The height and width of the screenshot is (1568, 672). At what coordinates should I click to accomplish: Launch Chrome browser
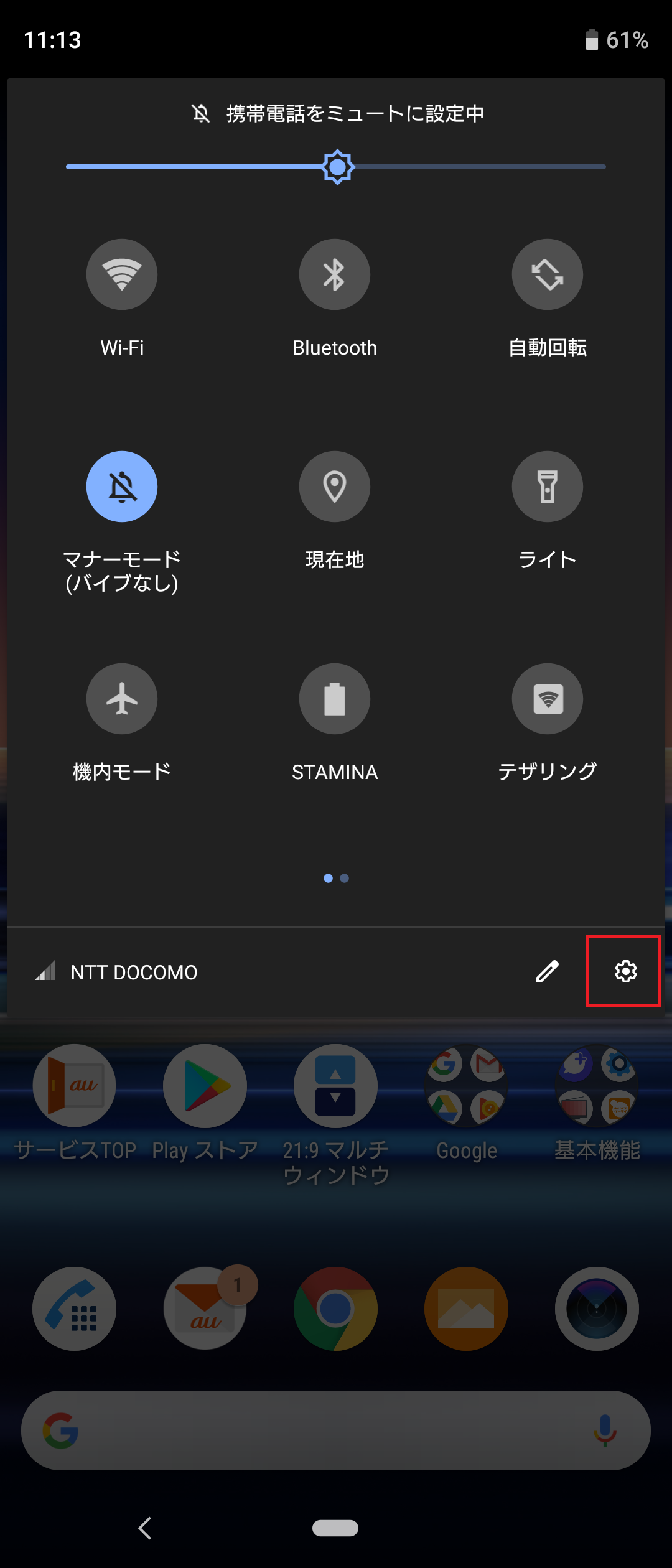(335, 1310)
